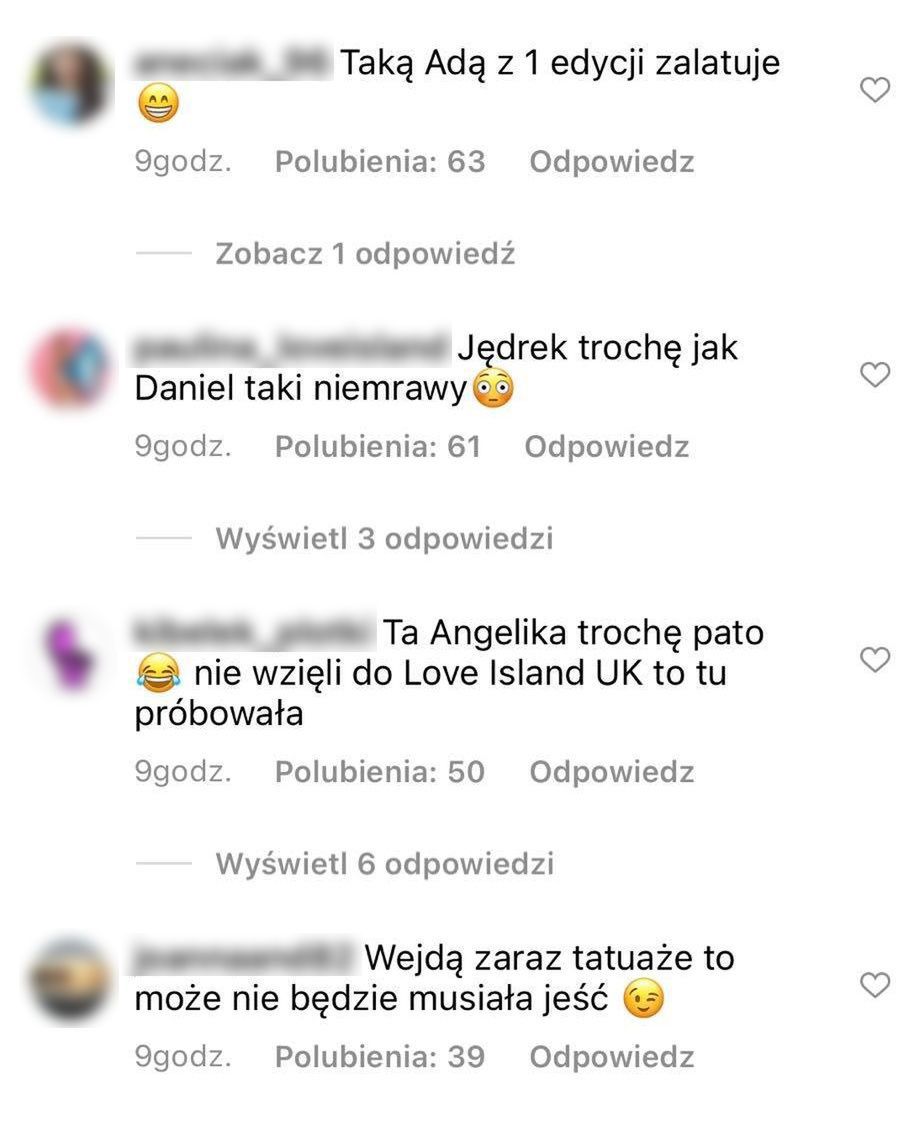The height and width of the screenshot is (1133, 921).
Task: View likes count Polubienia: 61
Action: 378,447
